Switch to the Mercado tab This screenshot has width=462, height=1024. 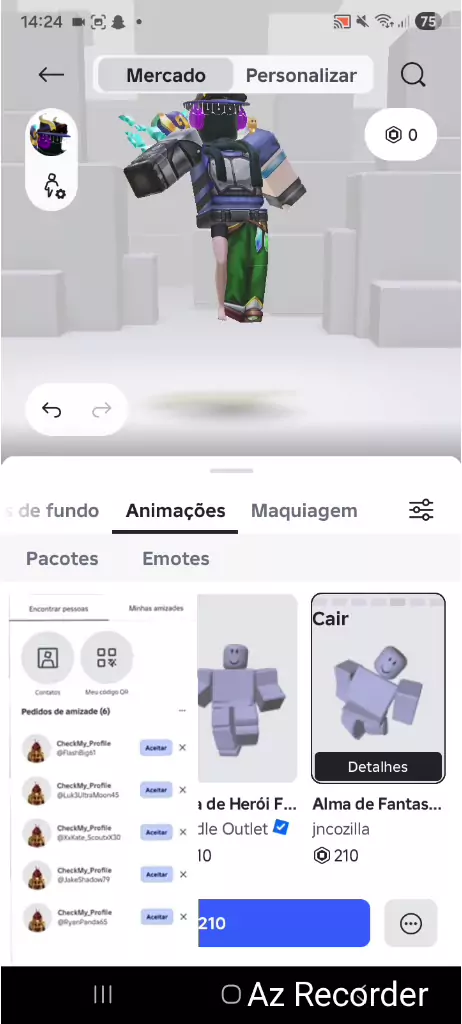[166, 75]
